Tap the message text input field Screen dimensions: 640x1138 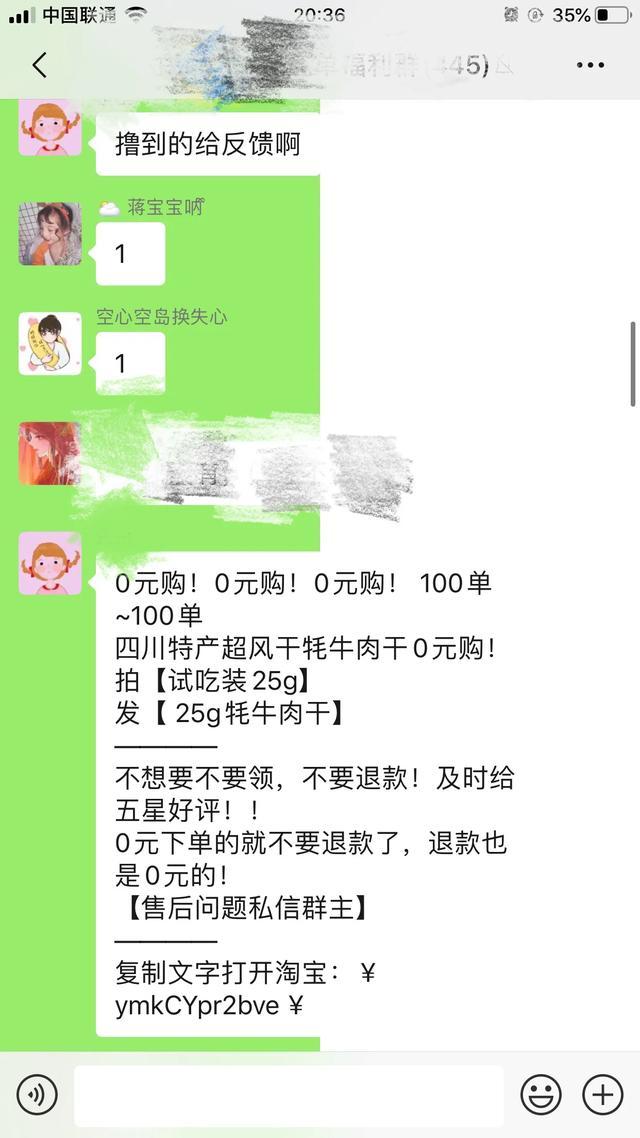(x=289, y=1095)
